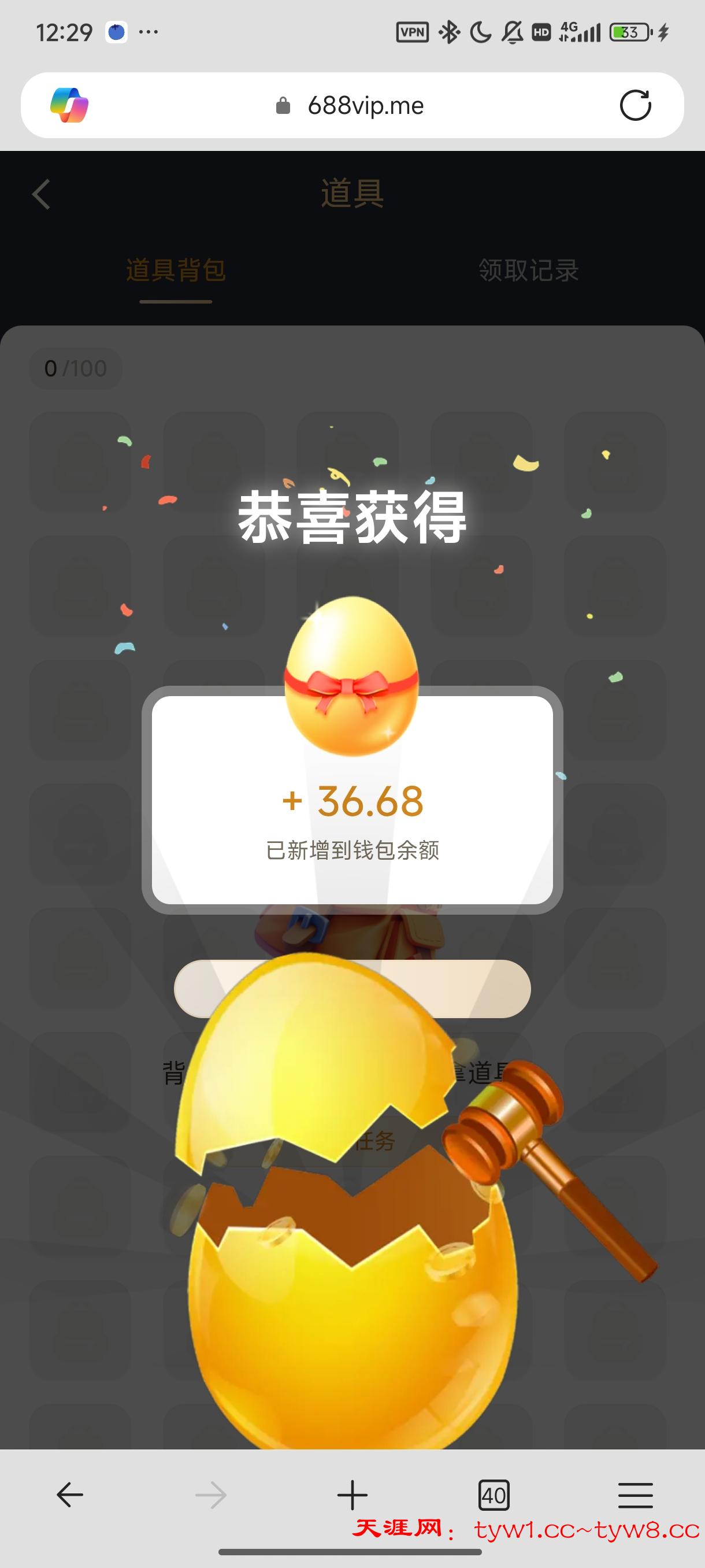The height and width of the screenshot is (1568, 705).
Task: Open a new browser tab
Action: (352, 1495)
